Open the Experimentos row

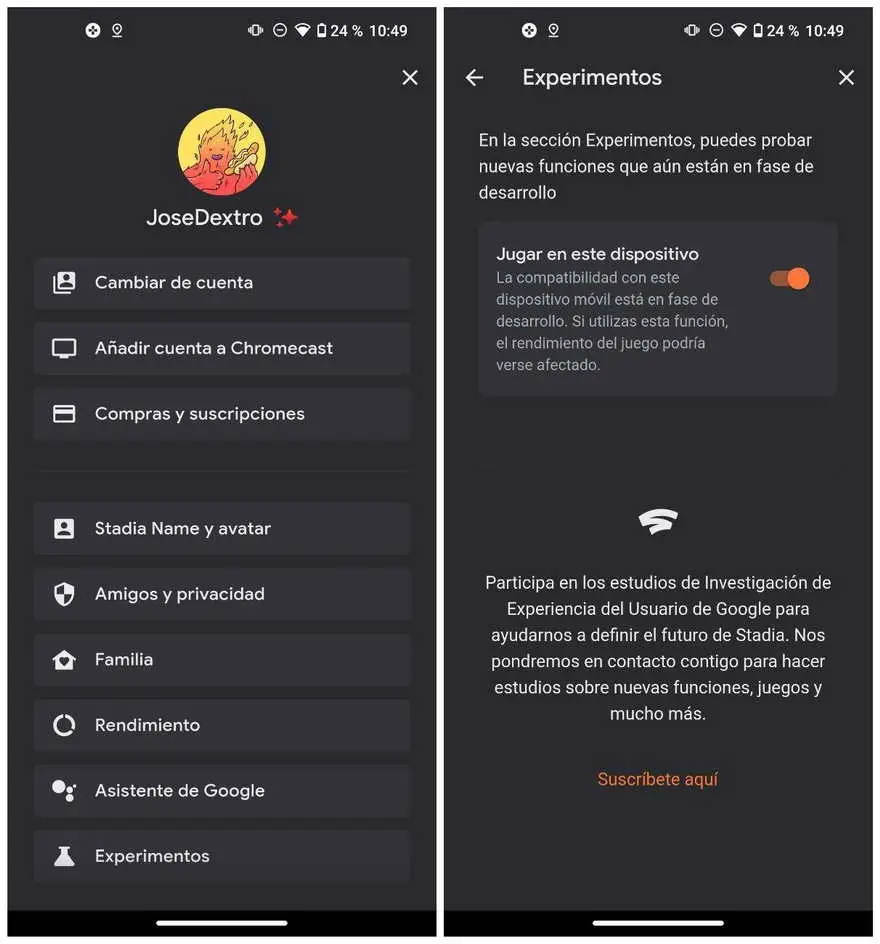[222, 856]
